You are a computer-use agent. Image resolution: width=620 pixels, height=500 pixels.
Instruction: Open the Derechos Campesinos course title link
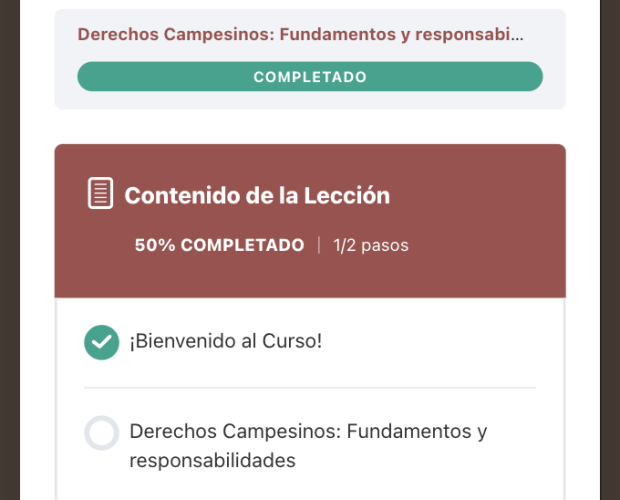pos(300,35)
